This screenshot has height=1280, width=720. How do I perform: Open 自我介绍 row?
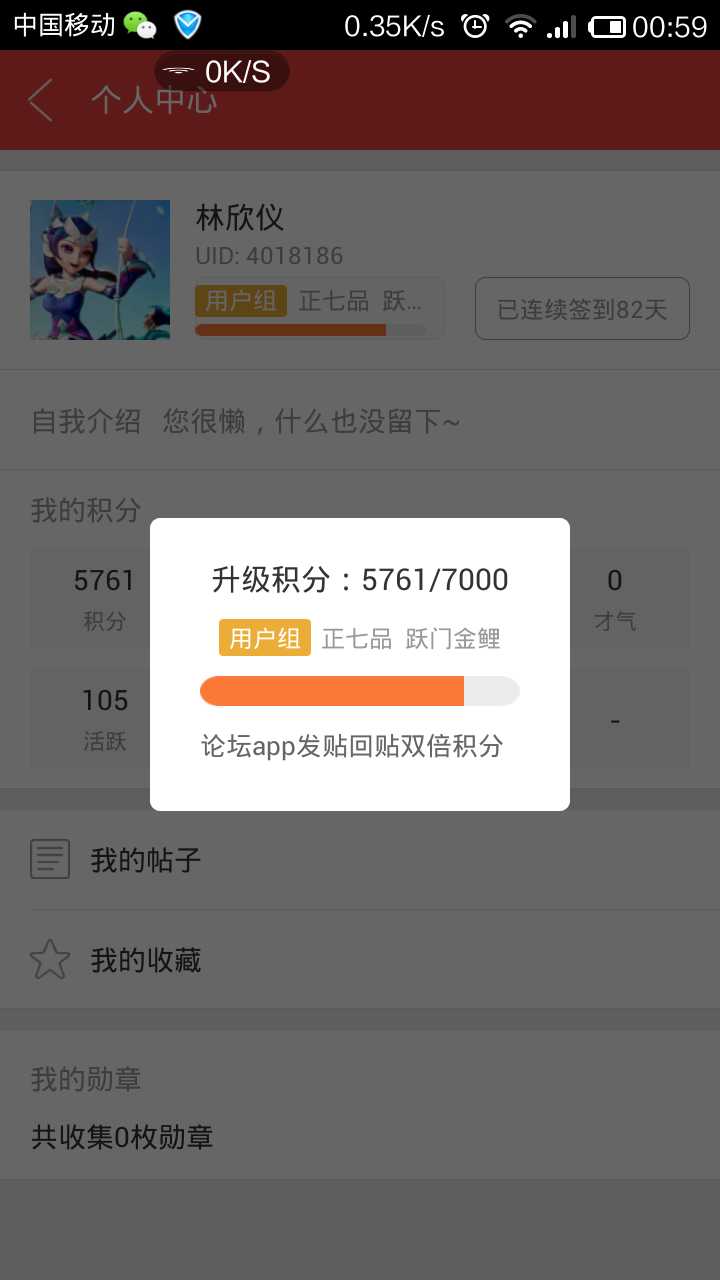360,422
